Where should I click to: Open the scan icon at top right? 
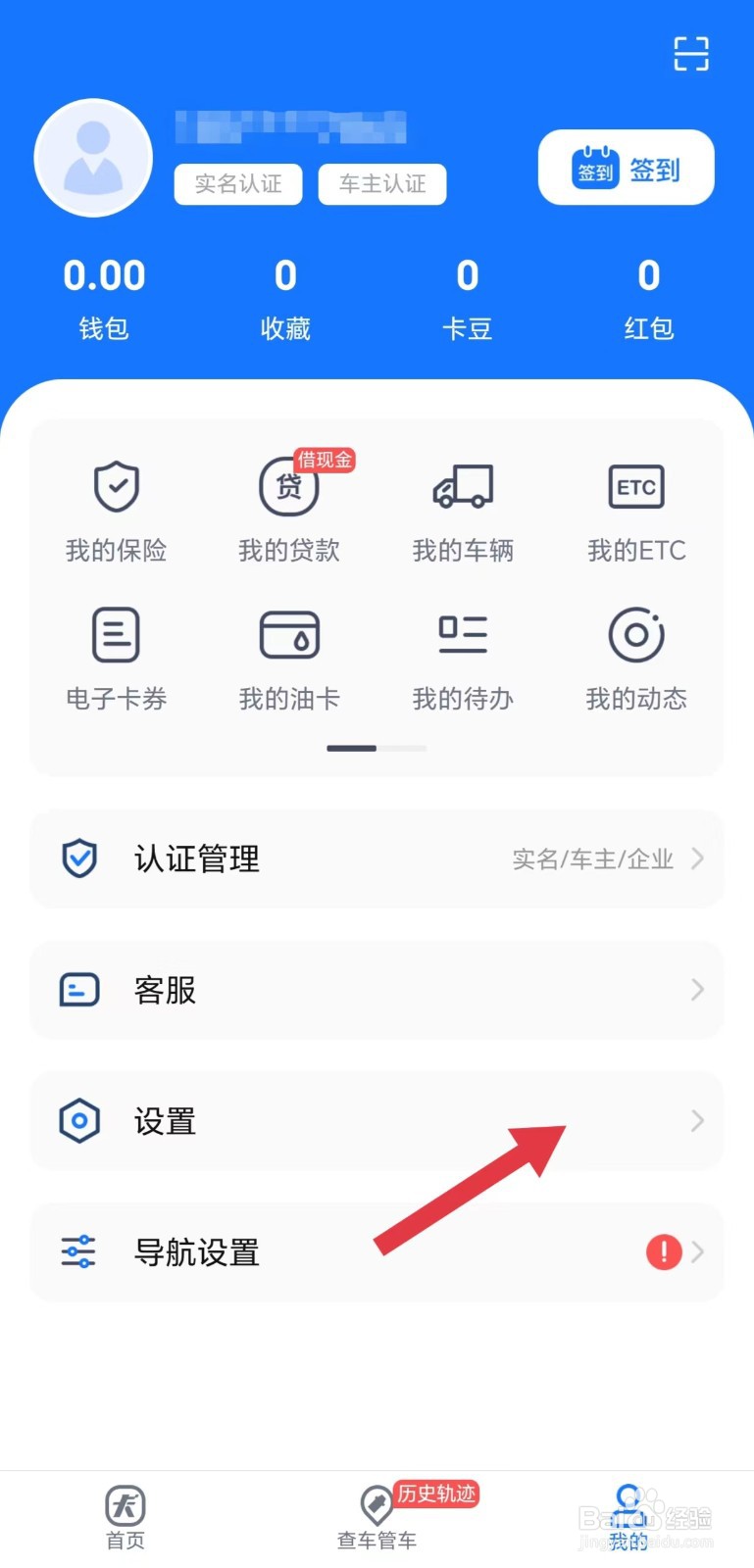pos(690,54)
